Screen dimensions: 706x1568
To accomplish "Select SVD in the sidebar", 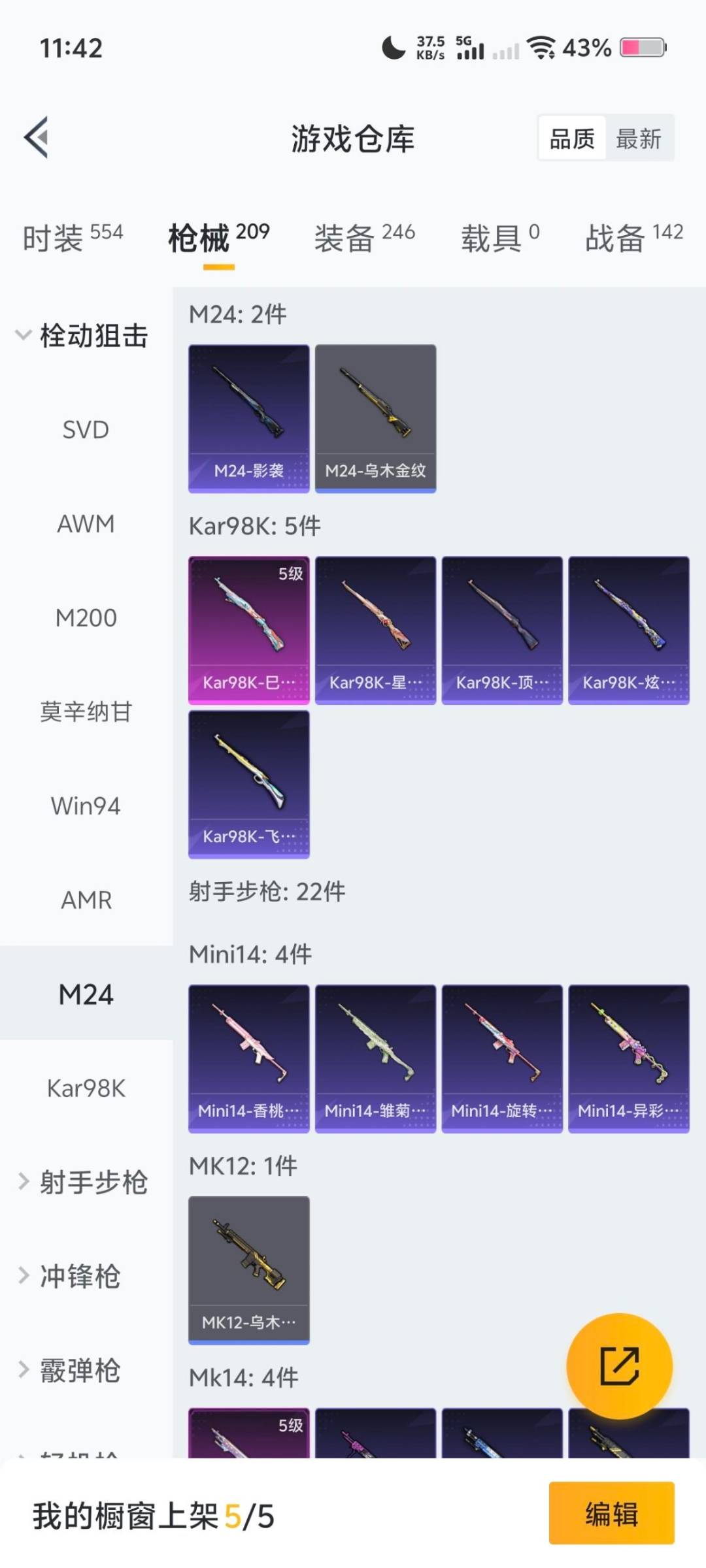I will point(86,430).
